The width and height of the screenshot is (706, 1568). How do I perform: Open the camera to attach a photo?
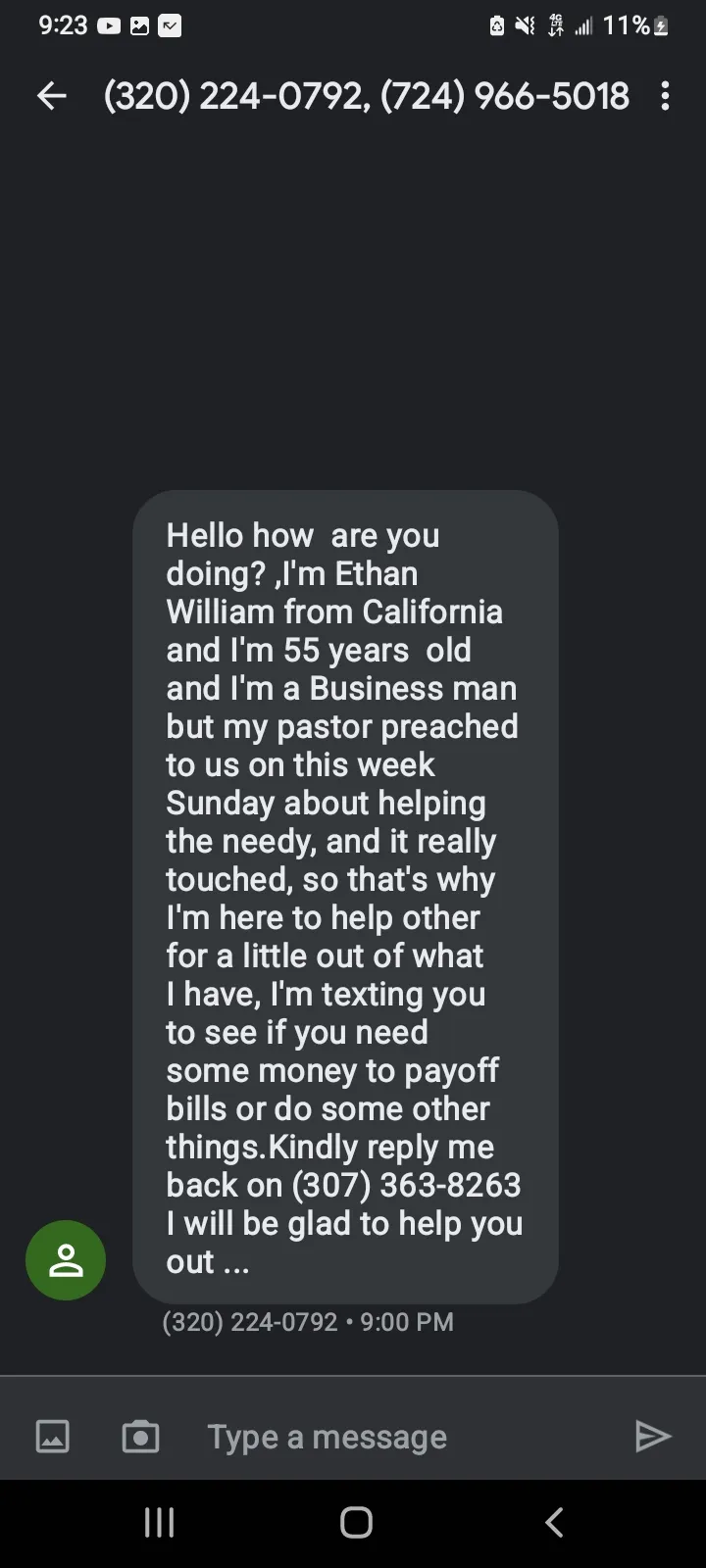pyautogui.click(x=140, y=1437)
